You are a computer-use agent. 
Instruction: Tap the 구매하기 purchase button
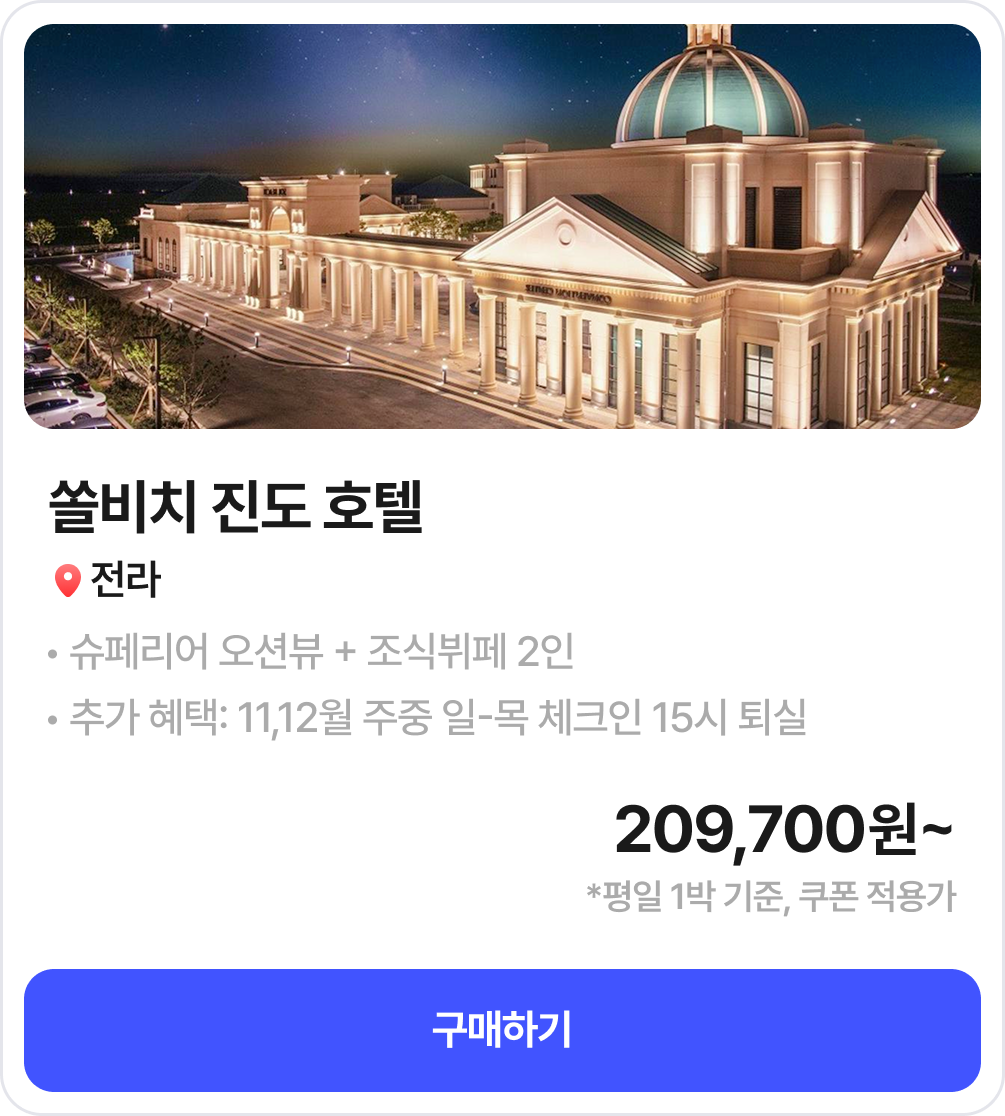[502, 1030]
